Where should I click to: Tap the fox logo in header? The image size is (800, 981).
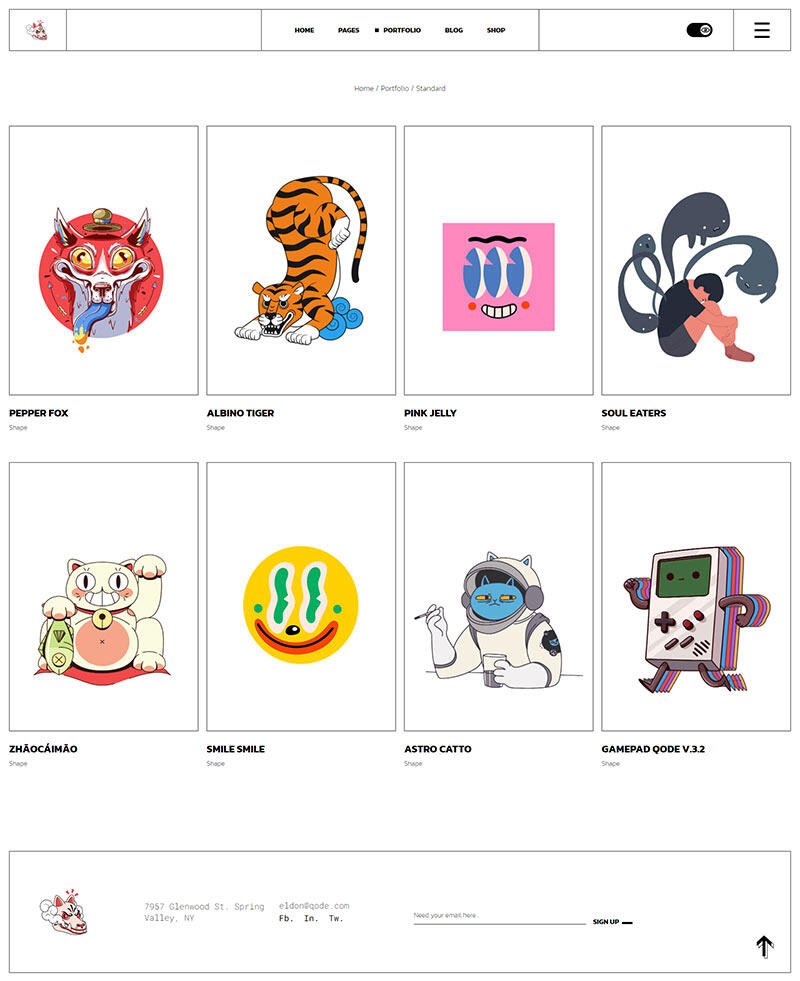pos(38,30)
